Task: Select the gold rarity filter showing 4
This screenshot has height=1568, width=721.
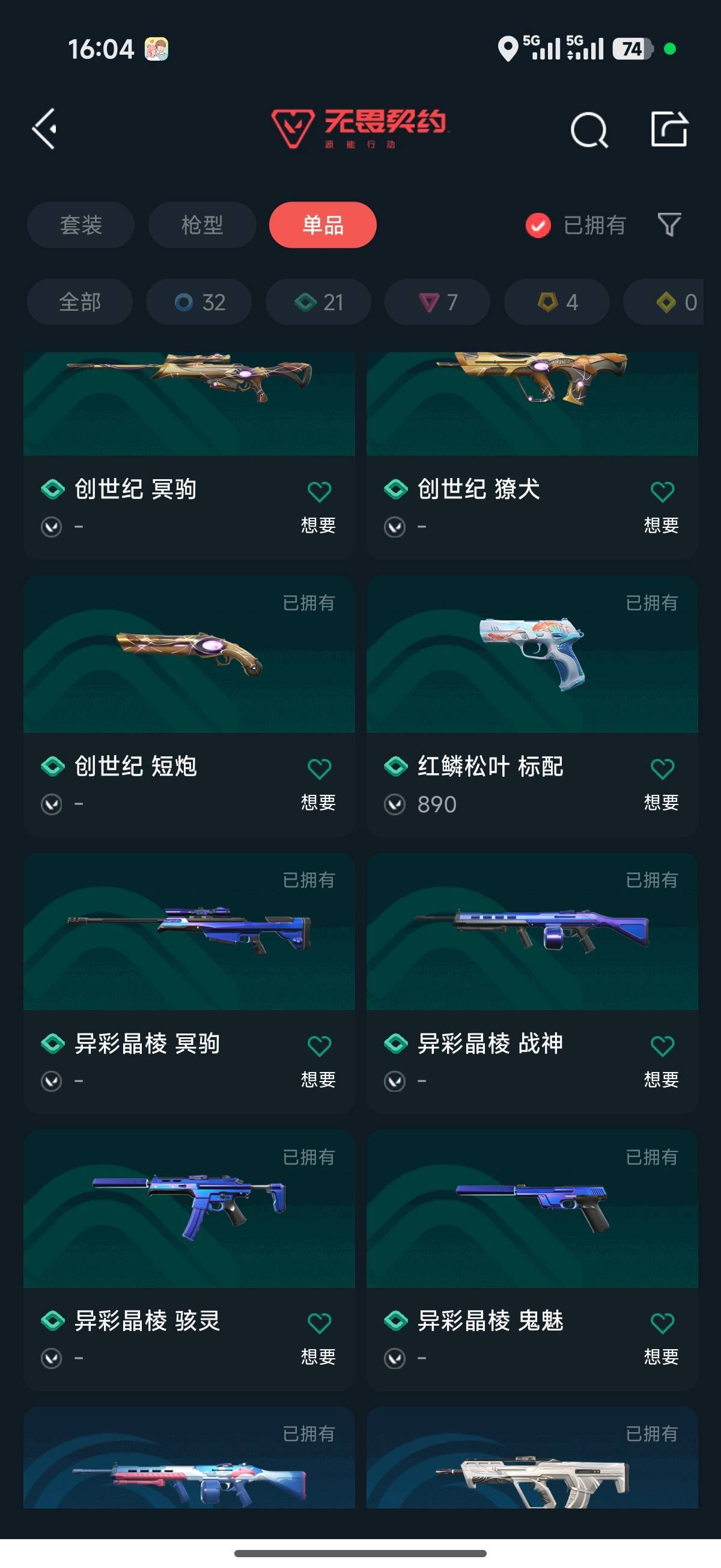Action: pyautogui.click(x=556, y=302)
